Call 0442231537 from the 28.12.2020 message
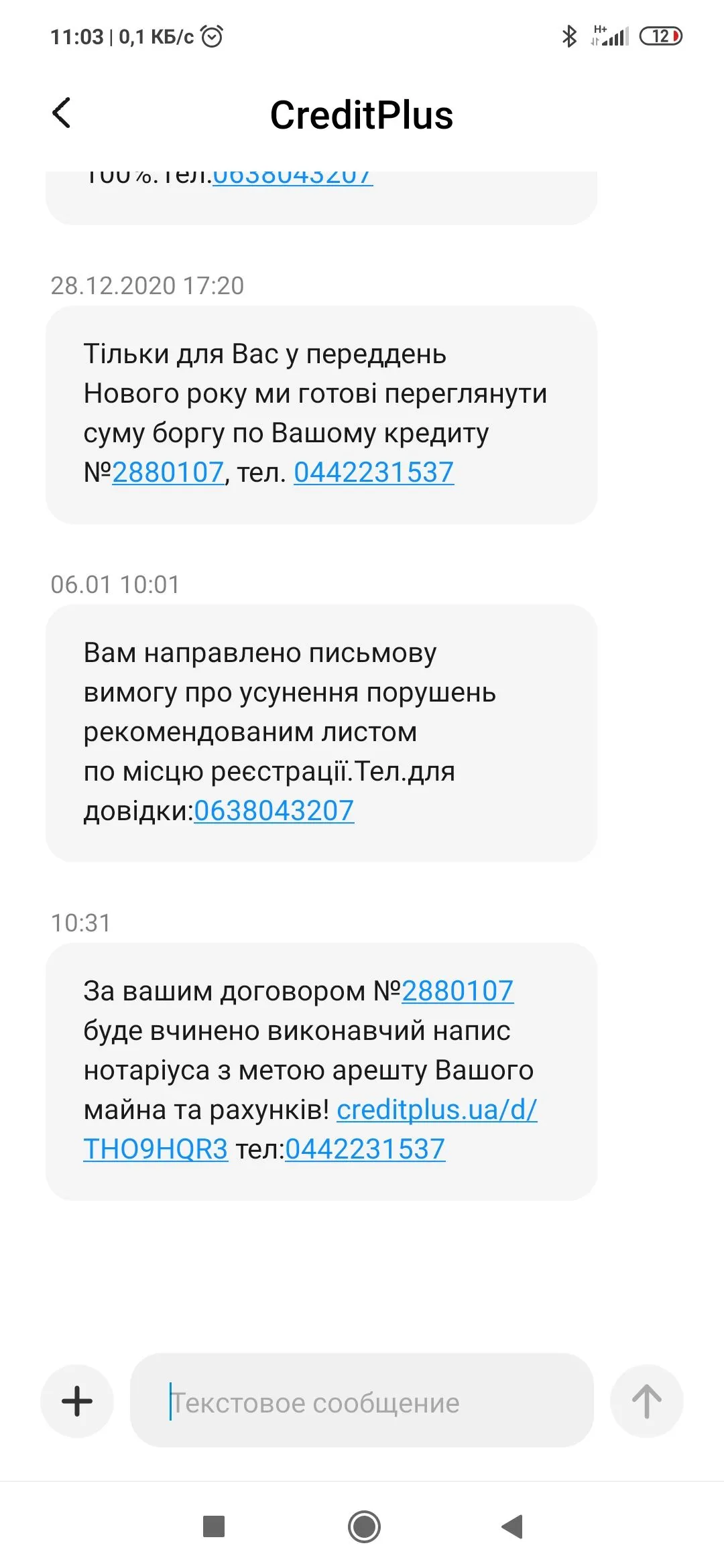 click(x=374, y=472)
